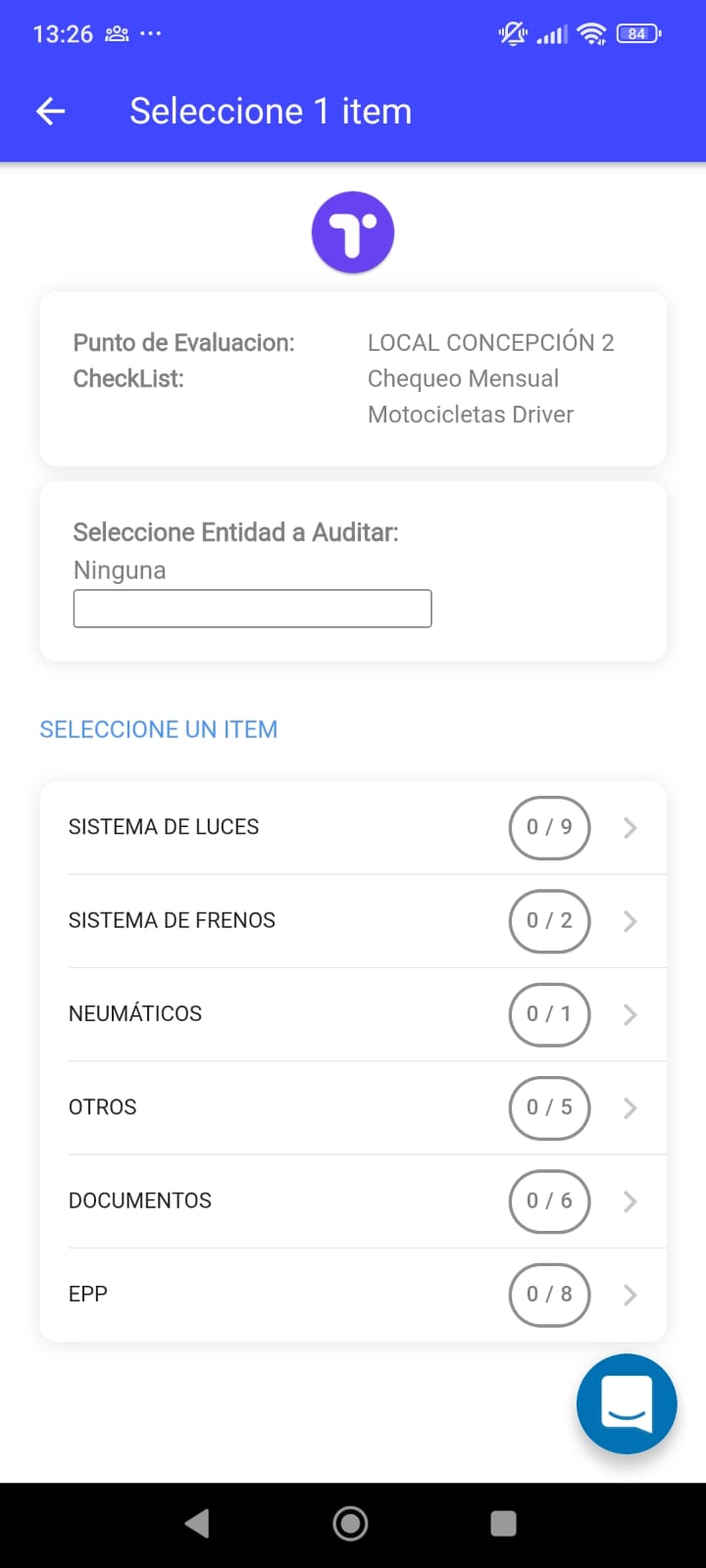Open the DOCUMENTOS section
Viewport: 706px width, 1568px height.
click(x=353, y=1200)
